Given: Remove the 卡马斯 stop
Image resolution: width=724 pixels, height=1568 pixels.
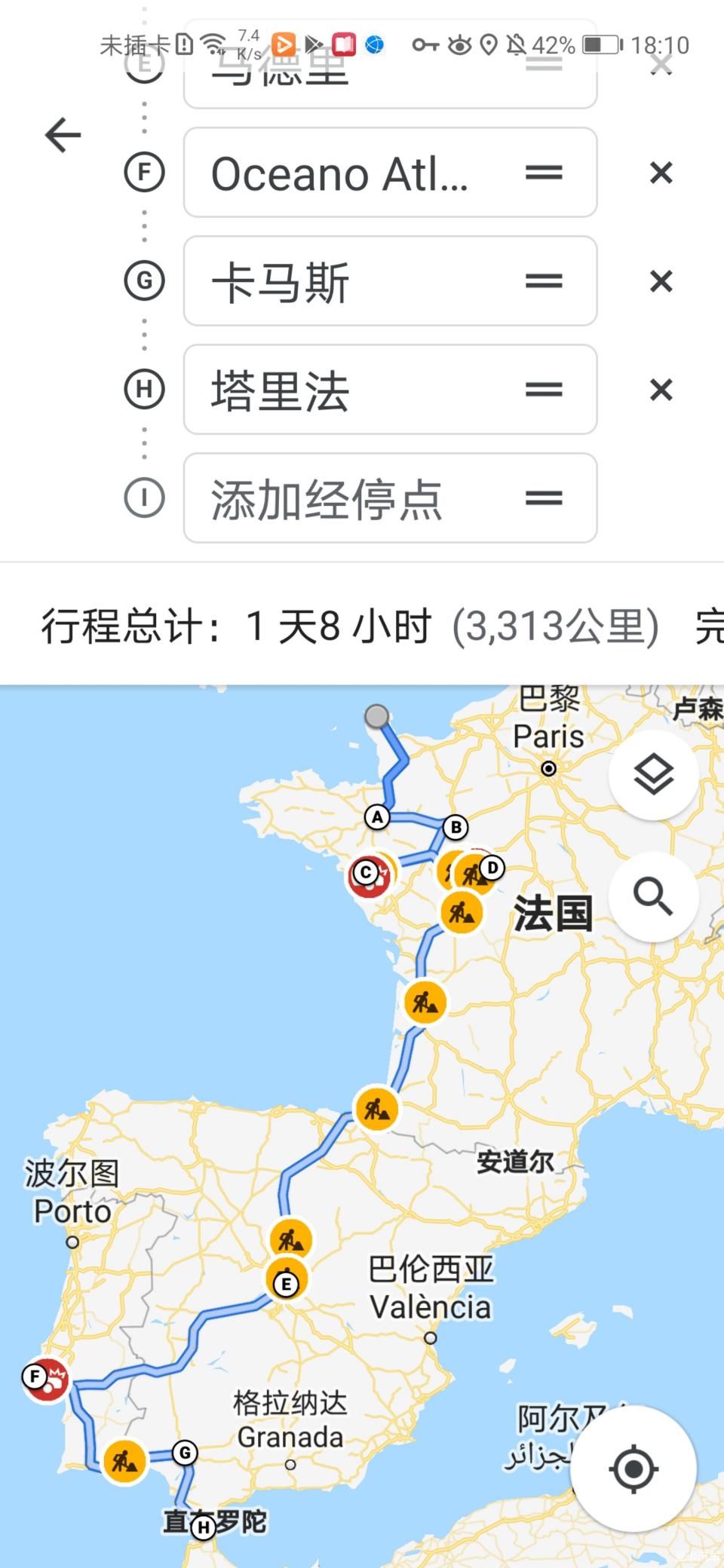Looking at the screenshot, I should pos(661,282).
